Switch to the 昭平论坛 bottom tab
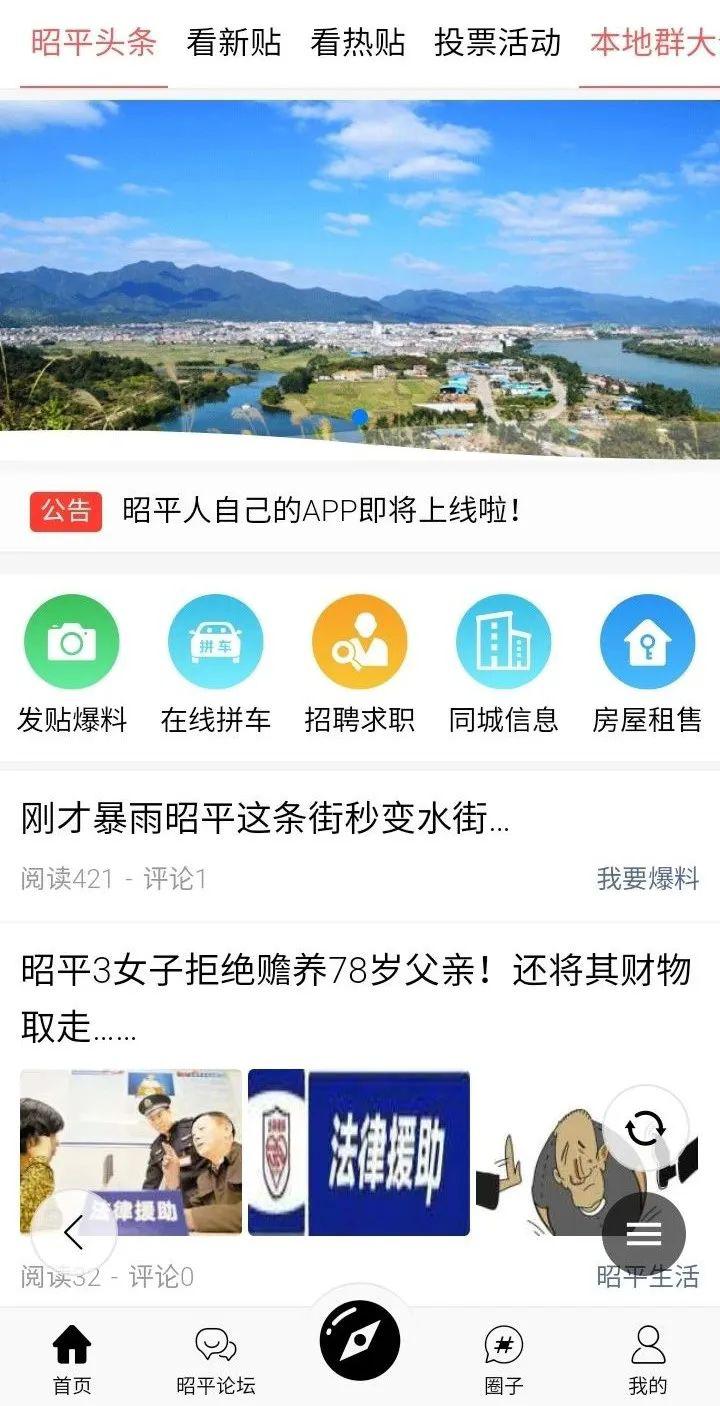 tap(216, 1358)
